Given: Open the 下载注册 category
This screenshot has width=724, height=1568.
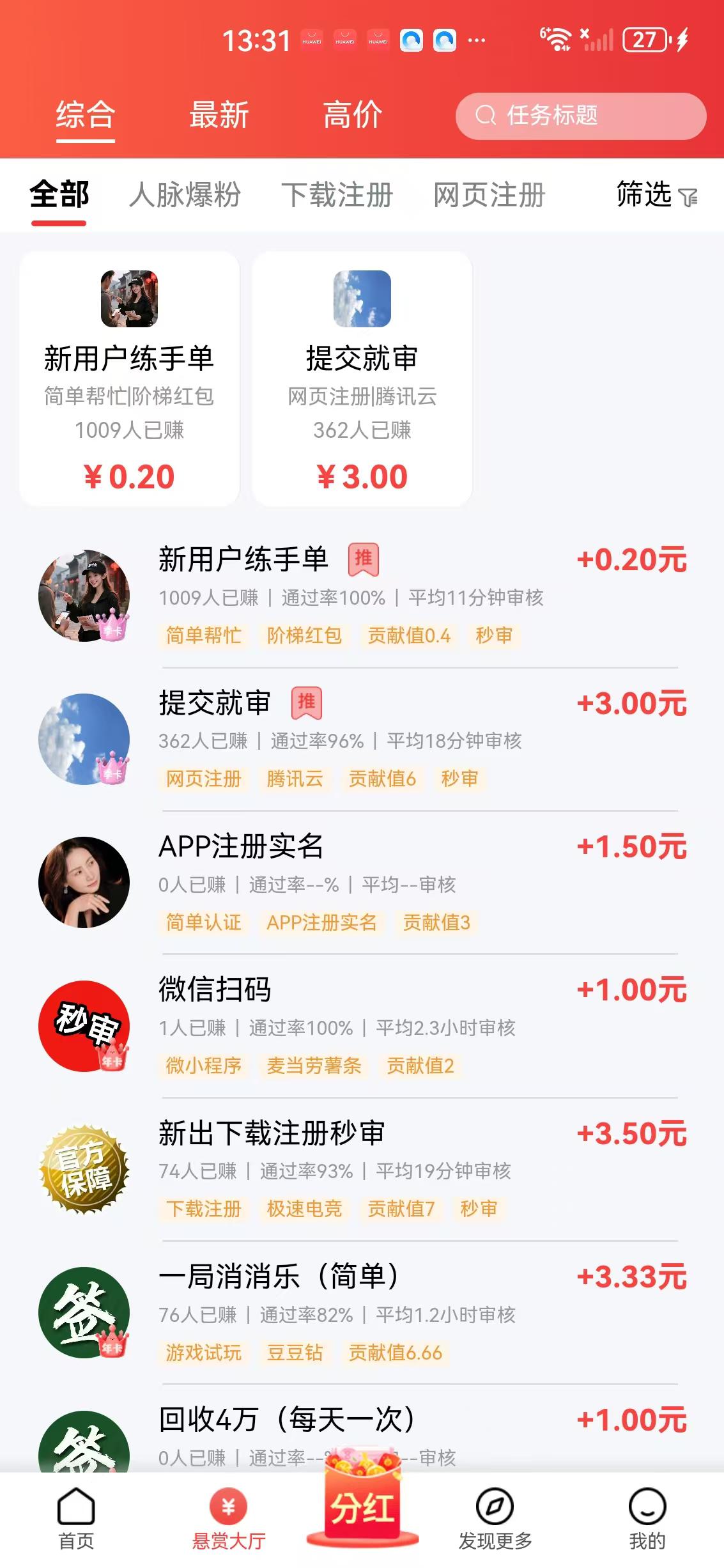Looking at the screenshot, I should point(339,196).
